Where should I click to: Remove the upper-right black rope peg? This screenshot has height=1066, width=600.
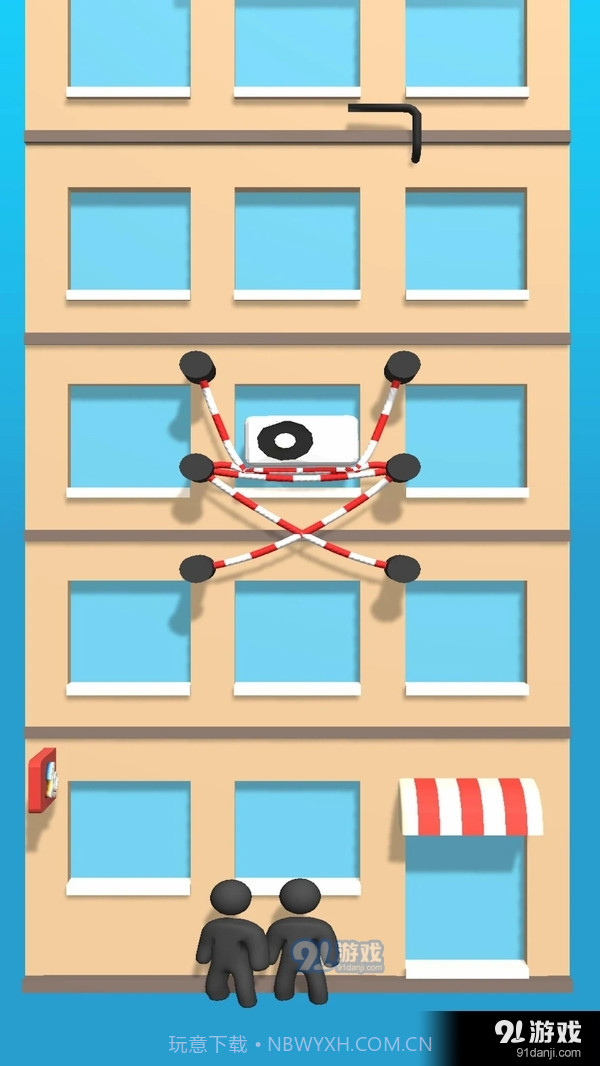coord(402,366)
